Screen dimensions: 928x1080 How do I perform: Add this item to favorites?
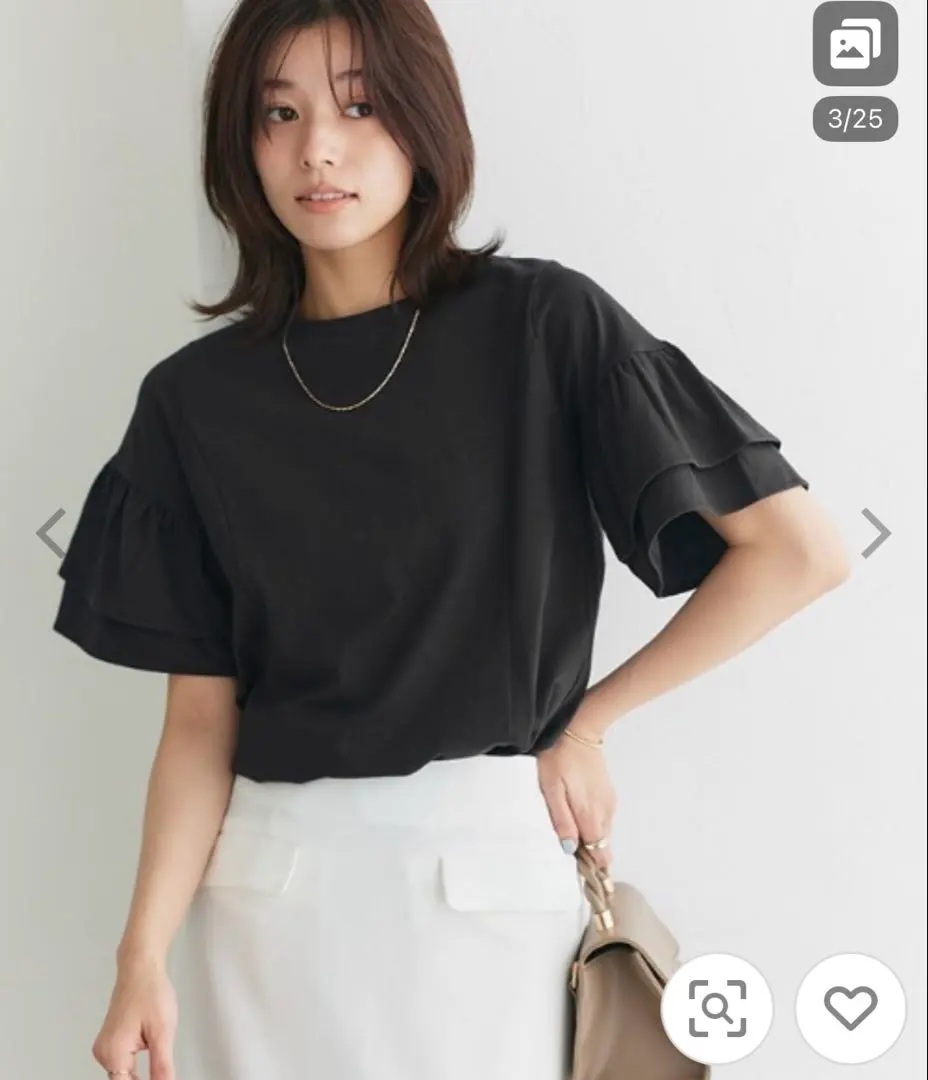coord(850,1007)
